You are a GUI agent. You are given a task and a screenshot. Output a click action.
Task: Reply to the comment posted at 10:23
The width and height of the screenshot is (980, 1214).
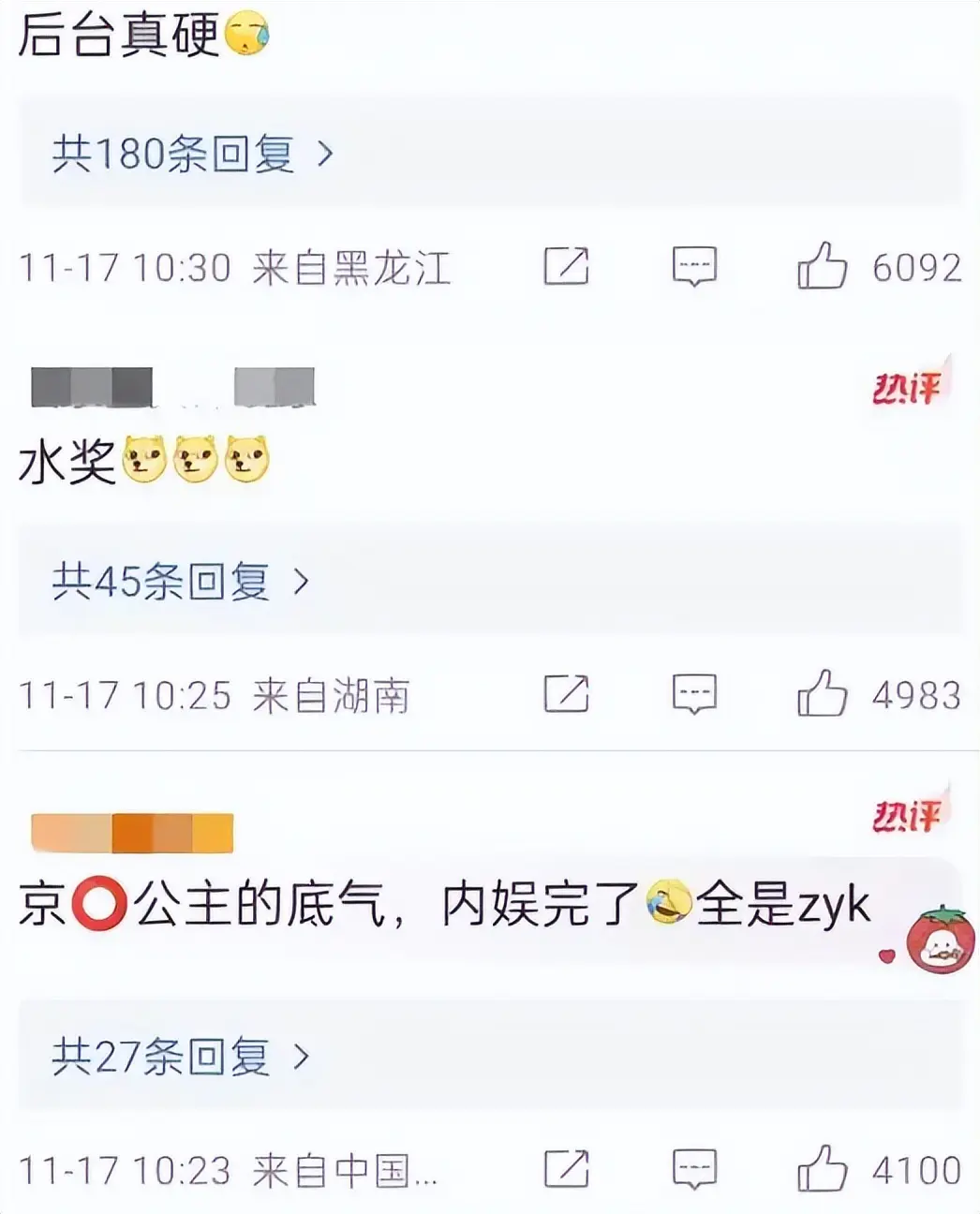coord(694,1169)
